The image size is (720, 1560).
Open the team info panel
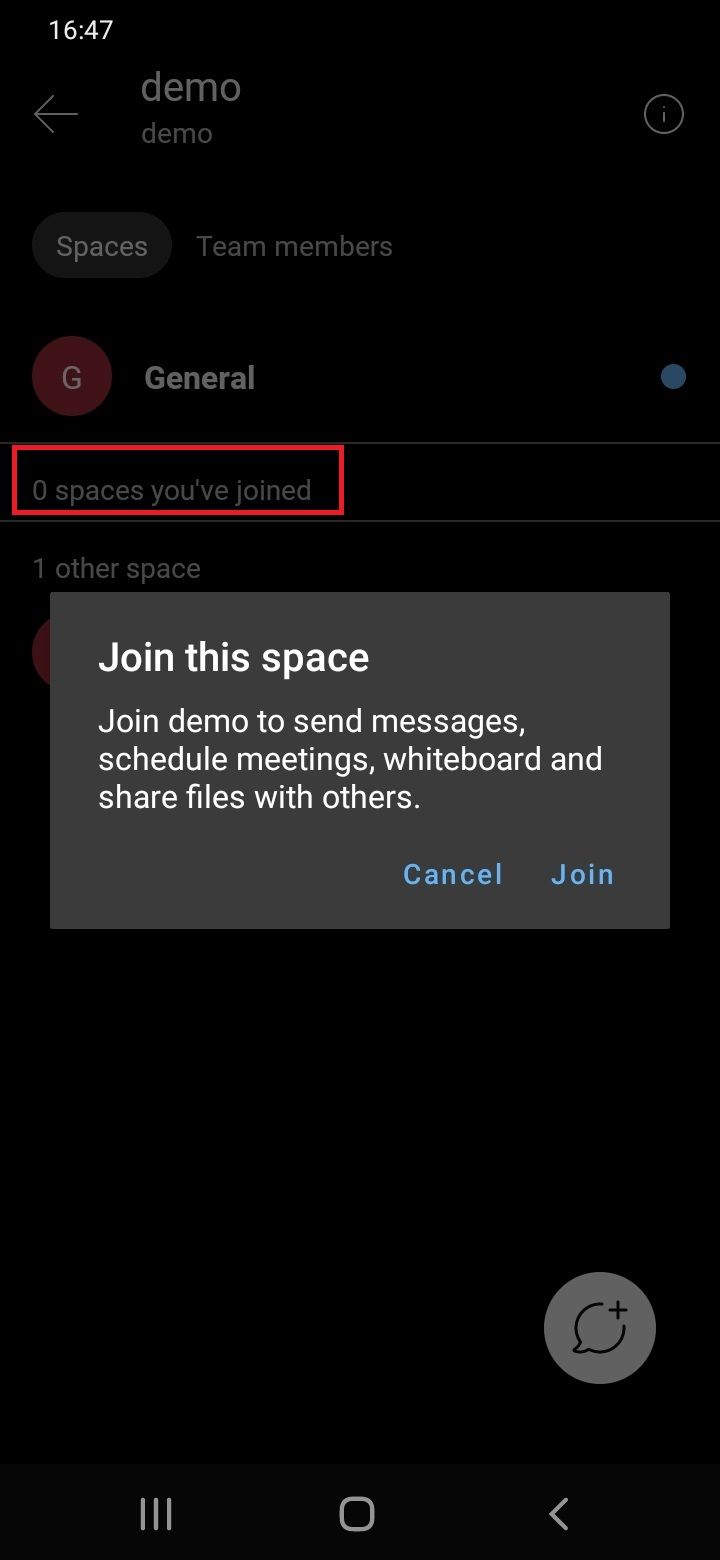point(663,113)
